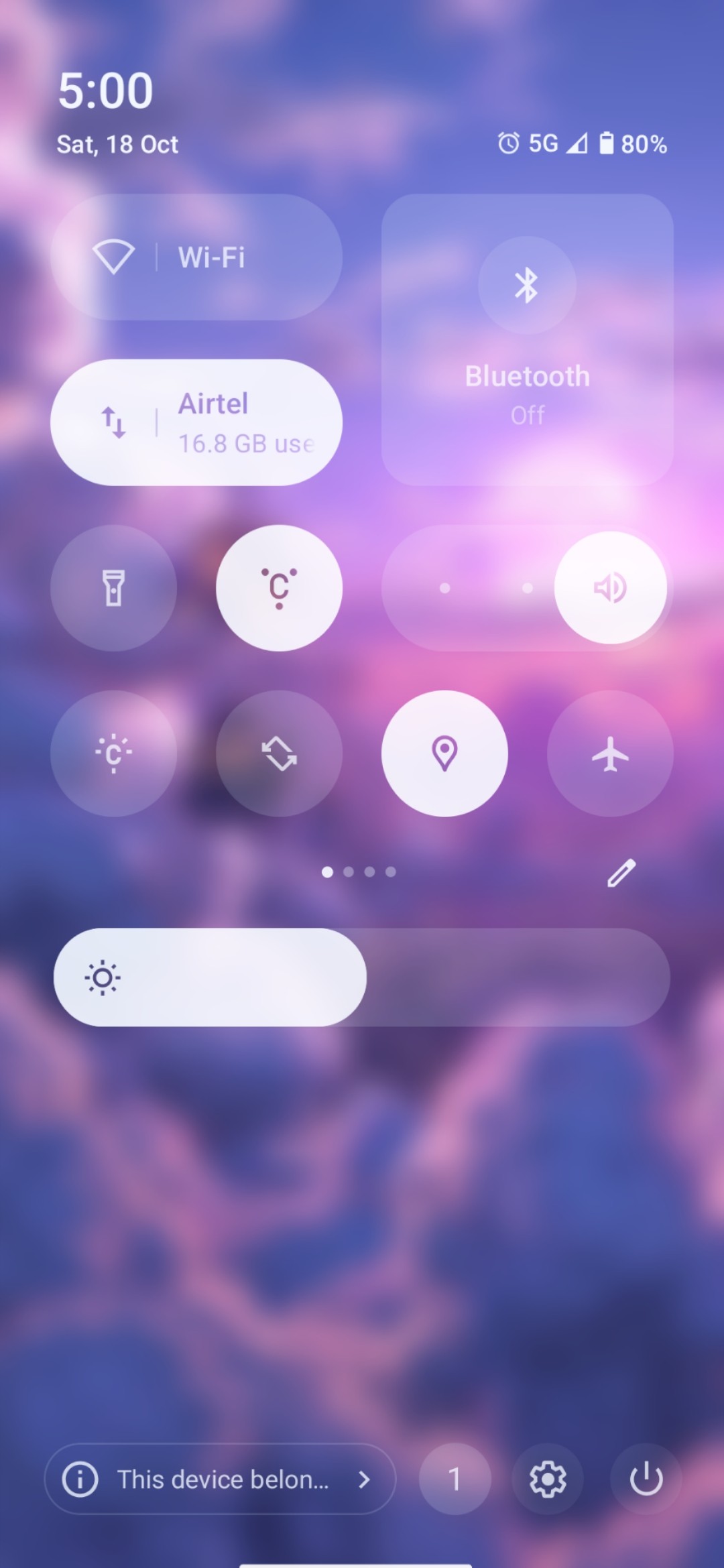This screenshot has height=1568, width=724.
Task: Toggle the sound mode tile
Action: click(x=610, y=588)
